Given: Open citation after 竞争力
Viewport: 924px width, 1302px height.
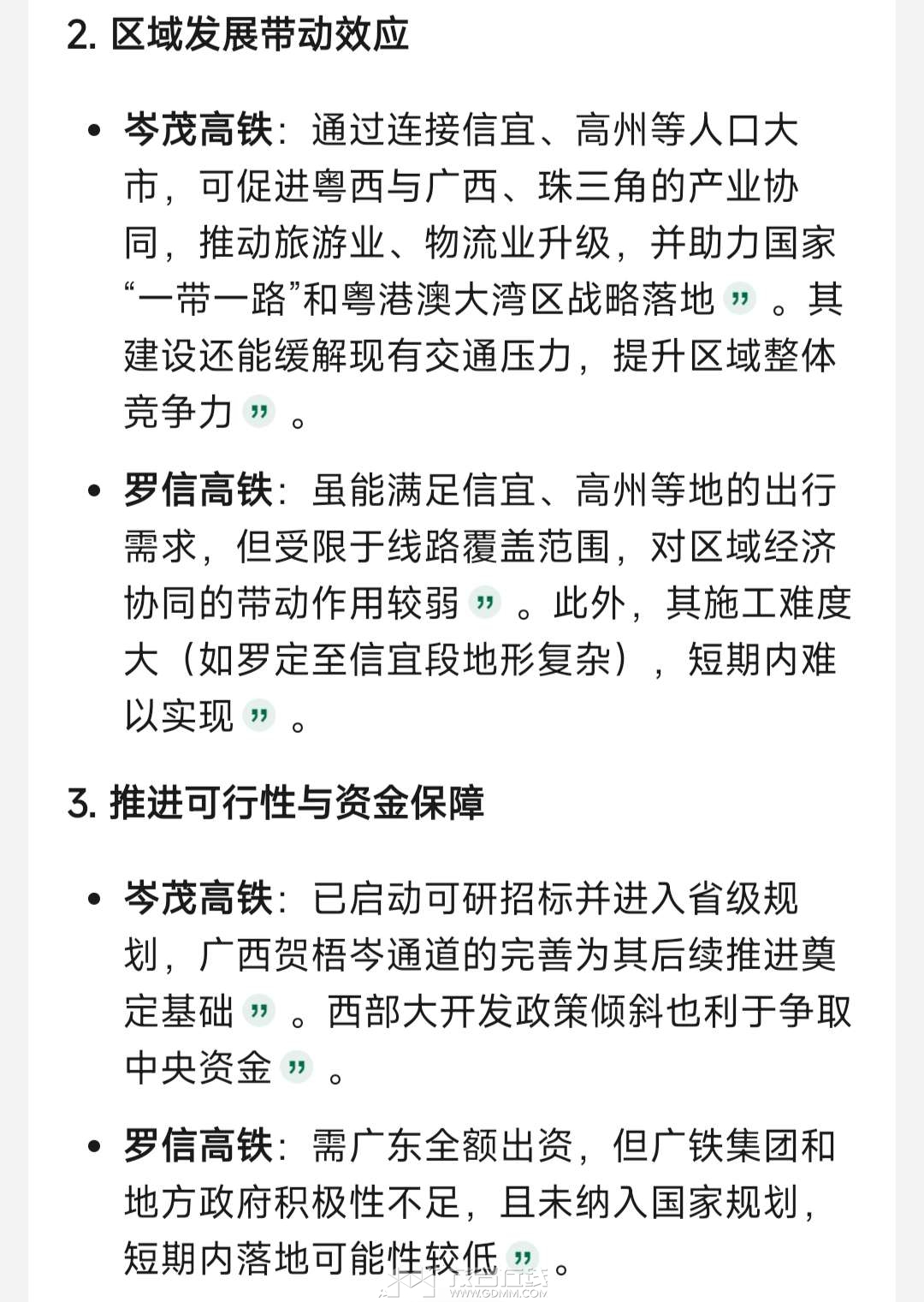Looking at the screenshot, I should click(x=258, y=413).
